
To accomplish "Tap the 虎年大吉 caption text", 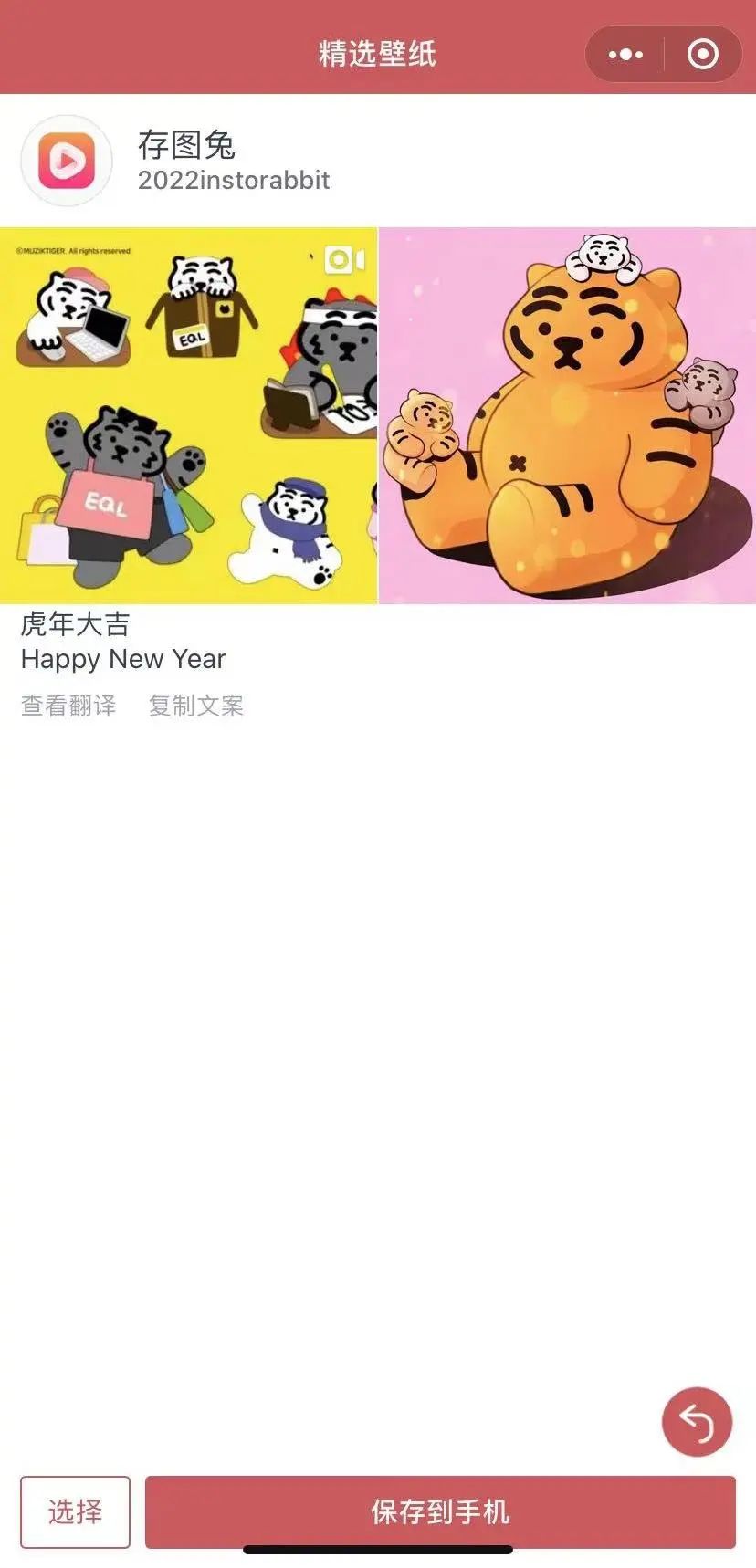I will point(76,624).
